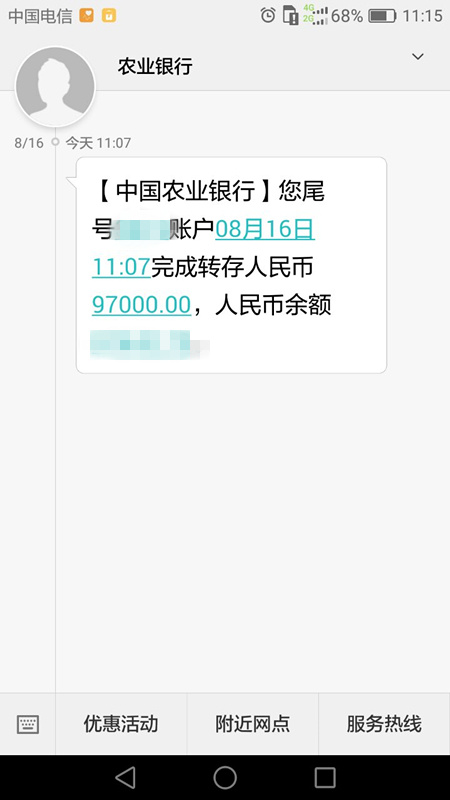
Task: Open the 服务热线 menu
Action: (x=384, y=724)
